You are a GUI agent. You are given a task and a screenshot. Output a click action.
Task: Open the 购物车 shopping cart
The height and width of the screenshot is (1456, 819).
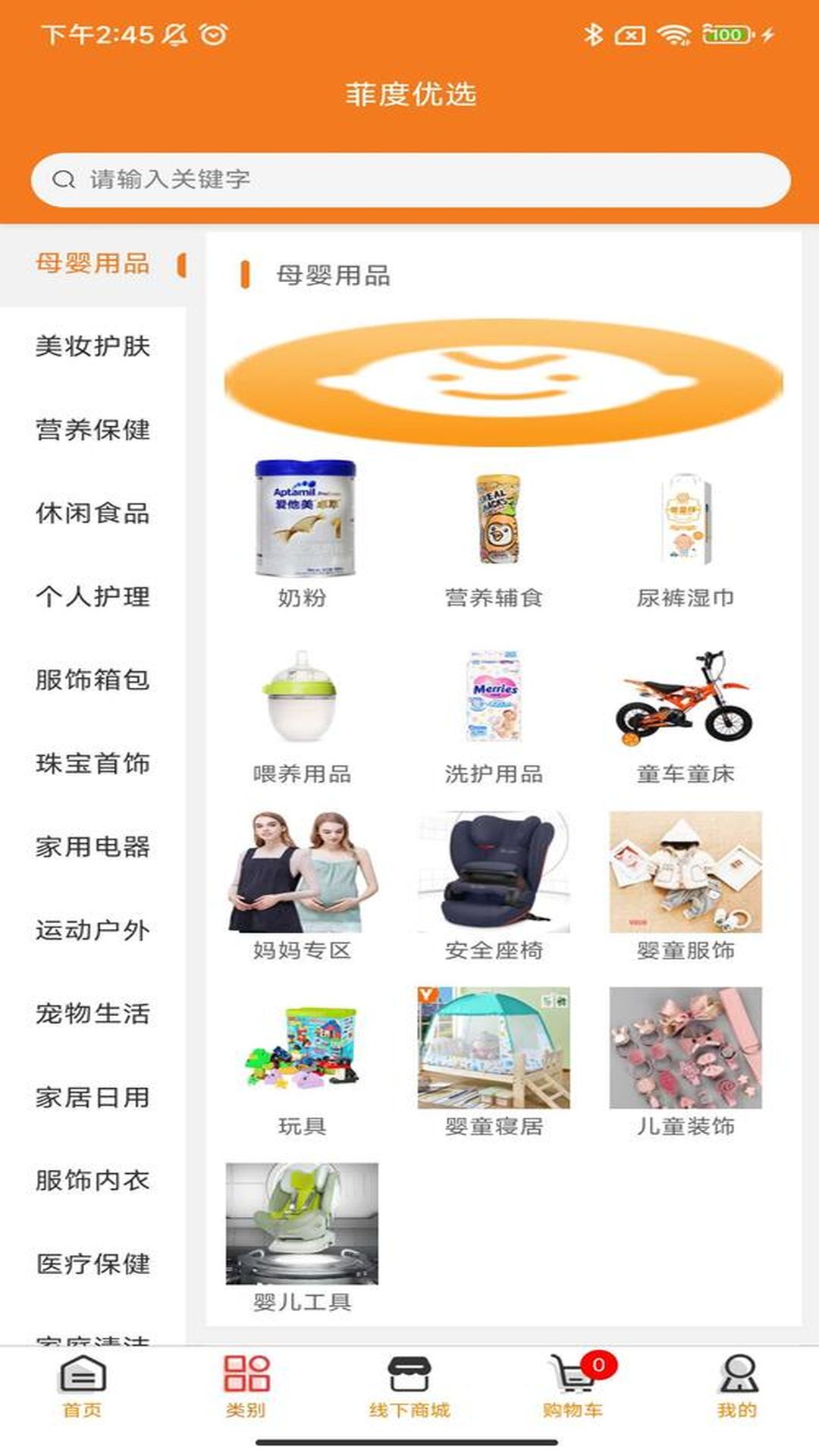pos(573,1388)
